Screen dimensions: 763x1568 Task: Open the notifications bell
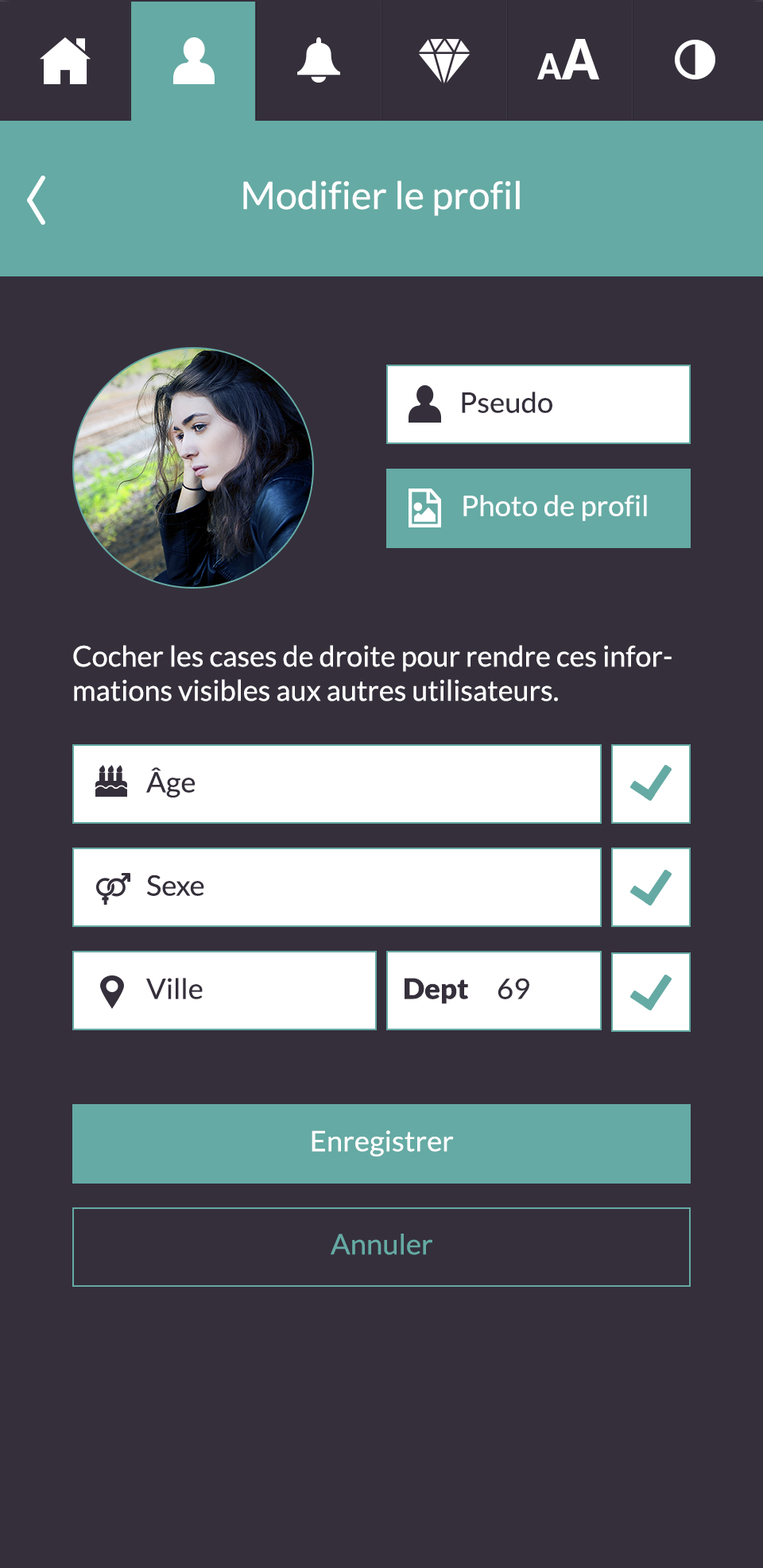pyautogui.click(x=318, y=60)
